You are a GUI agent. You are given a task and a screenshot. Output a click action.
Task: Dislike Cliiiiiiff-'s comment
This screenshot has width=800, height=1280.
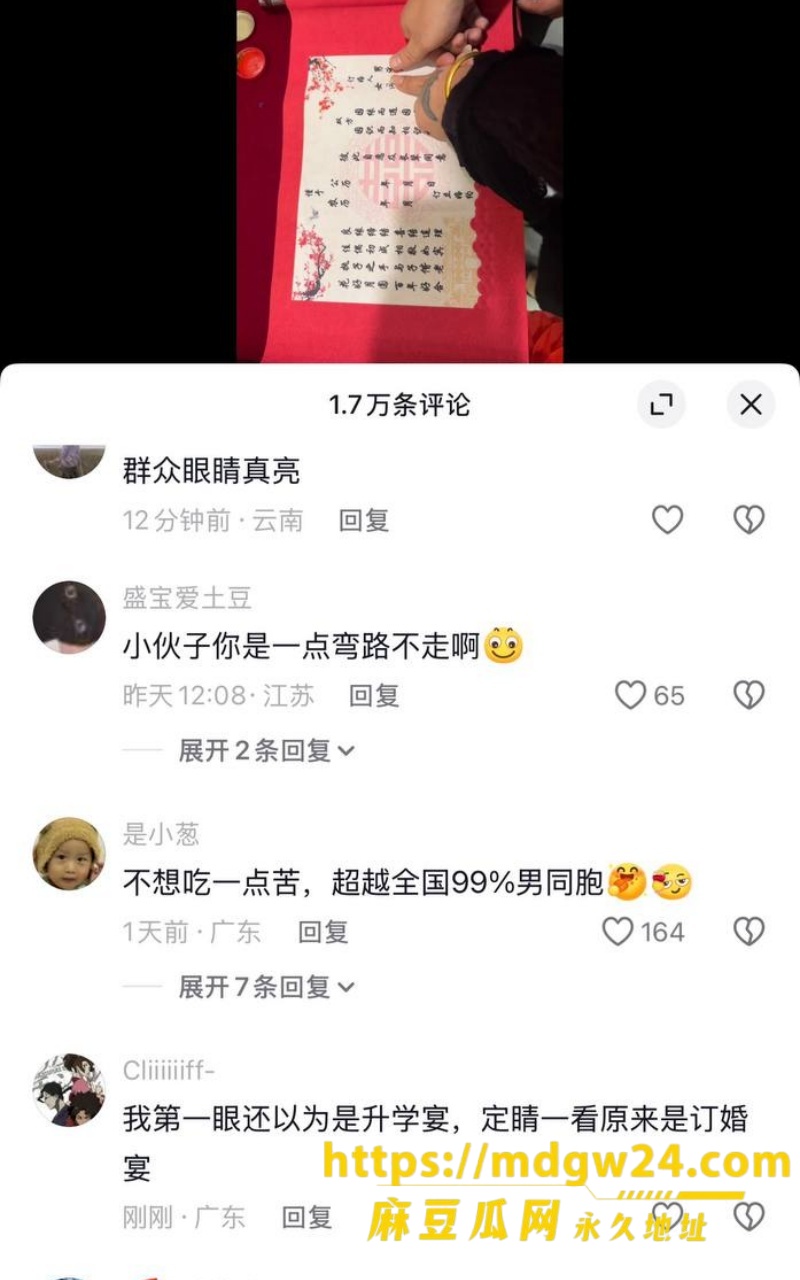(749, 1217)
